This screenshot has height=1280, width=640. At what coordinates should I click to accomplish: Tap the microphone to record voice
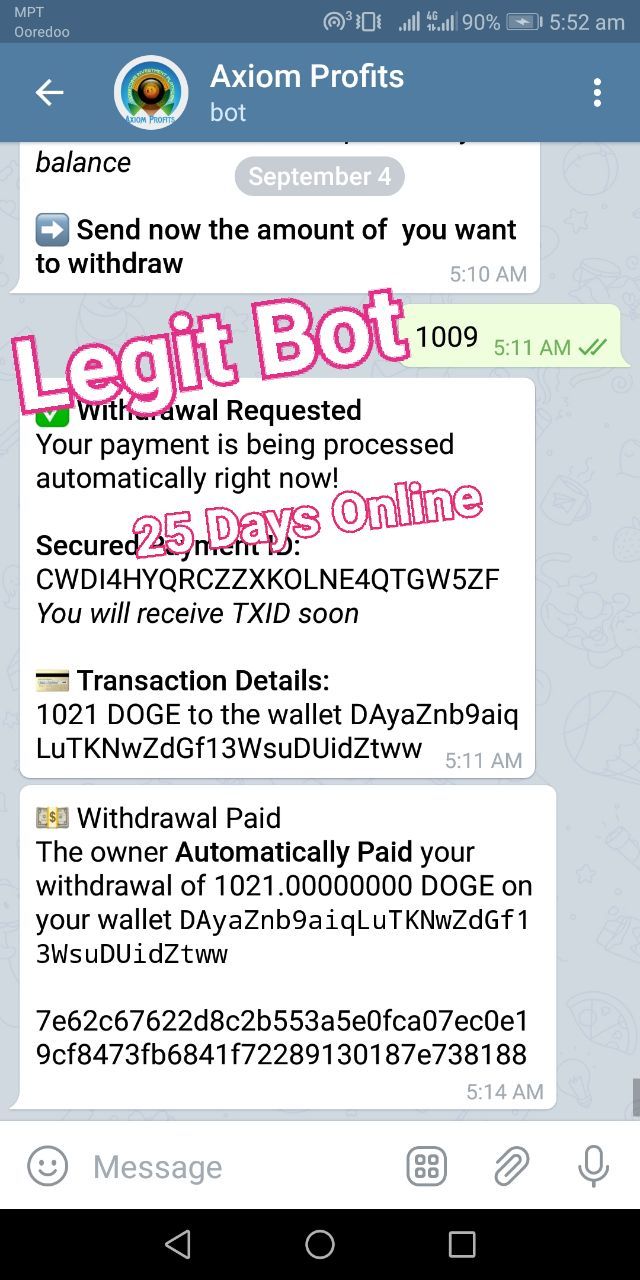coord(593,1166)
